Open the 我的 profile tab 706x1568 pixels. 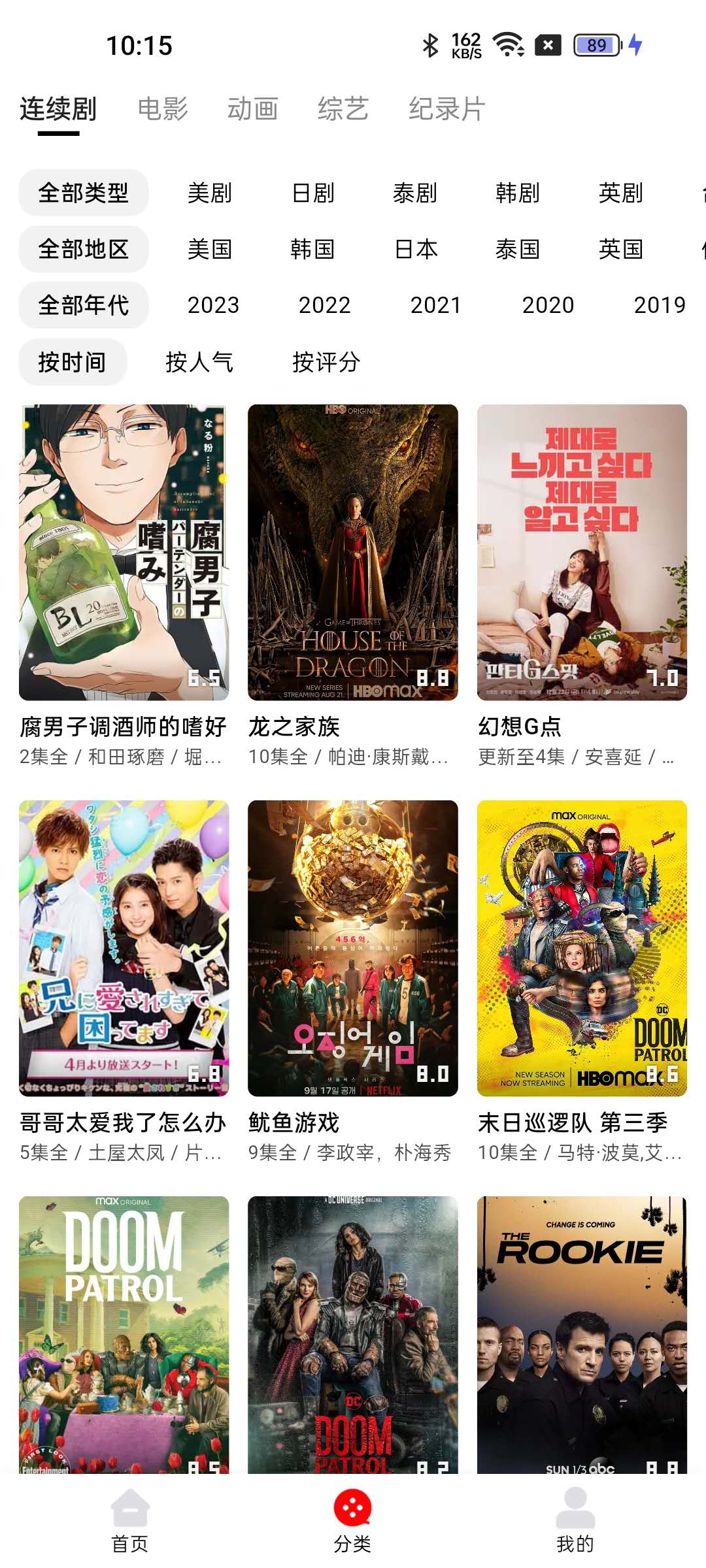tap(575, 1520)
